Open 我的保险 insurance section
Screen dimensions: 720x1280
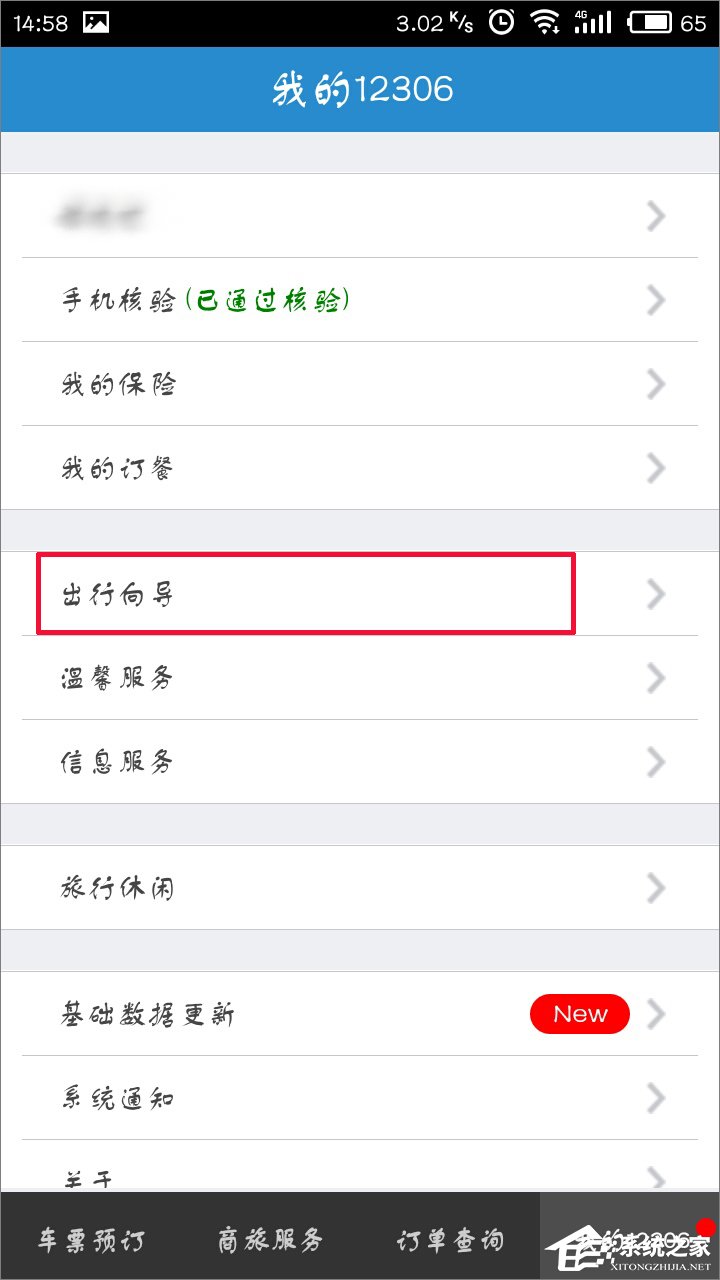(x=120, y=384)
